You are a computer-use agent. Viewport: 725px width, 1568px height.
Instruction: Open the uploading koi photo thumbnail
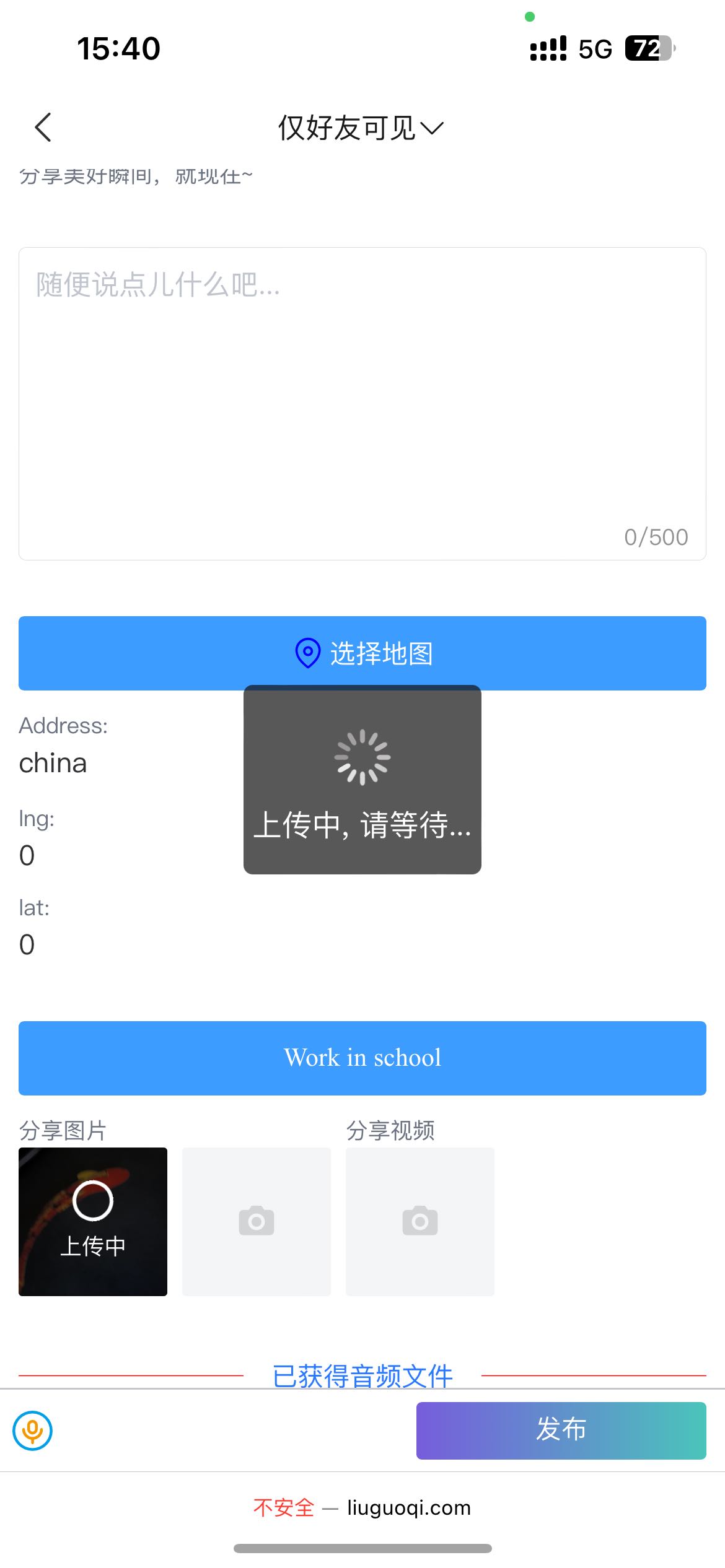pos(93,1221)
